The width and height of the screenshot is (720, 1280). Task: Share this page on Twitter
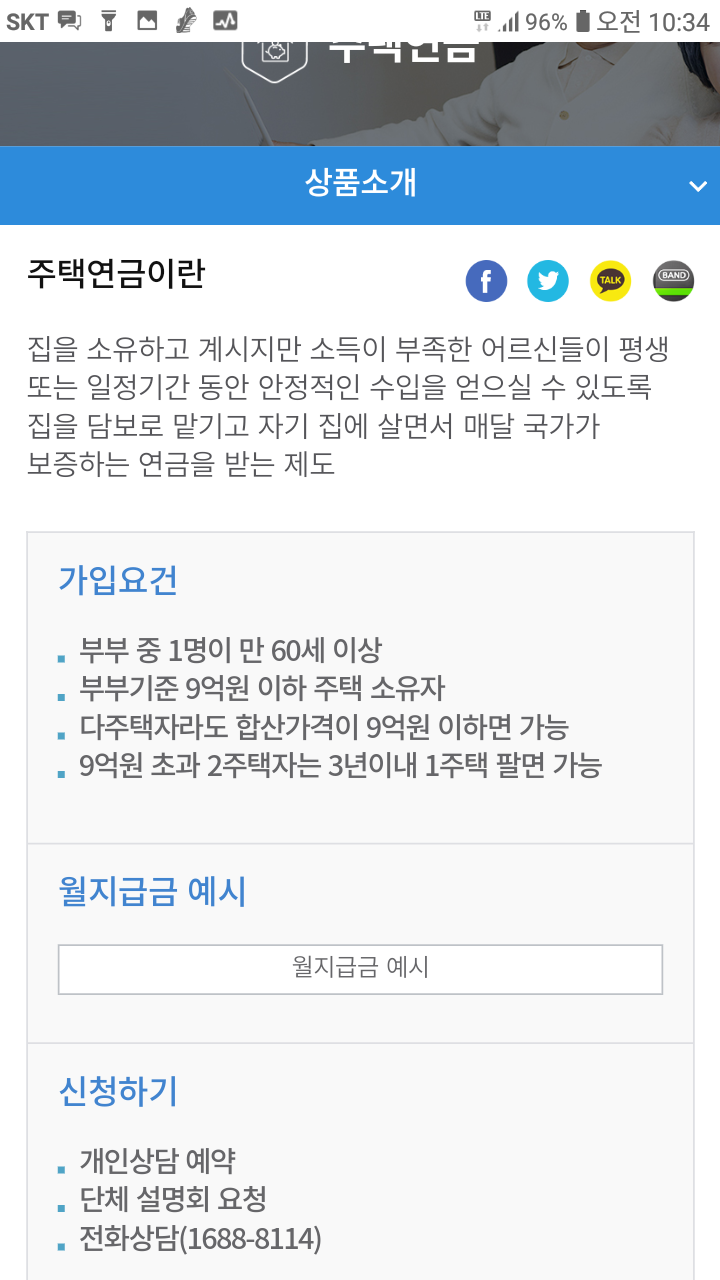(548, 281)
